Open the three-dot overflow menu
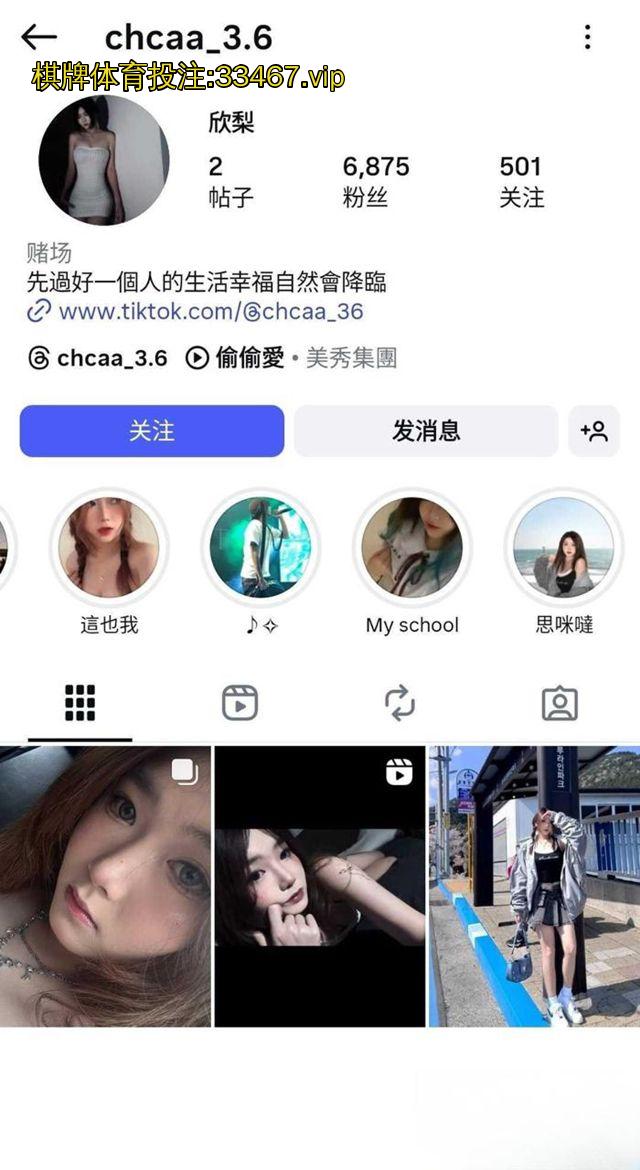640x1170 pixels. click(x=587, y=38)
